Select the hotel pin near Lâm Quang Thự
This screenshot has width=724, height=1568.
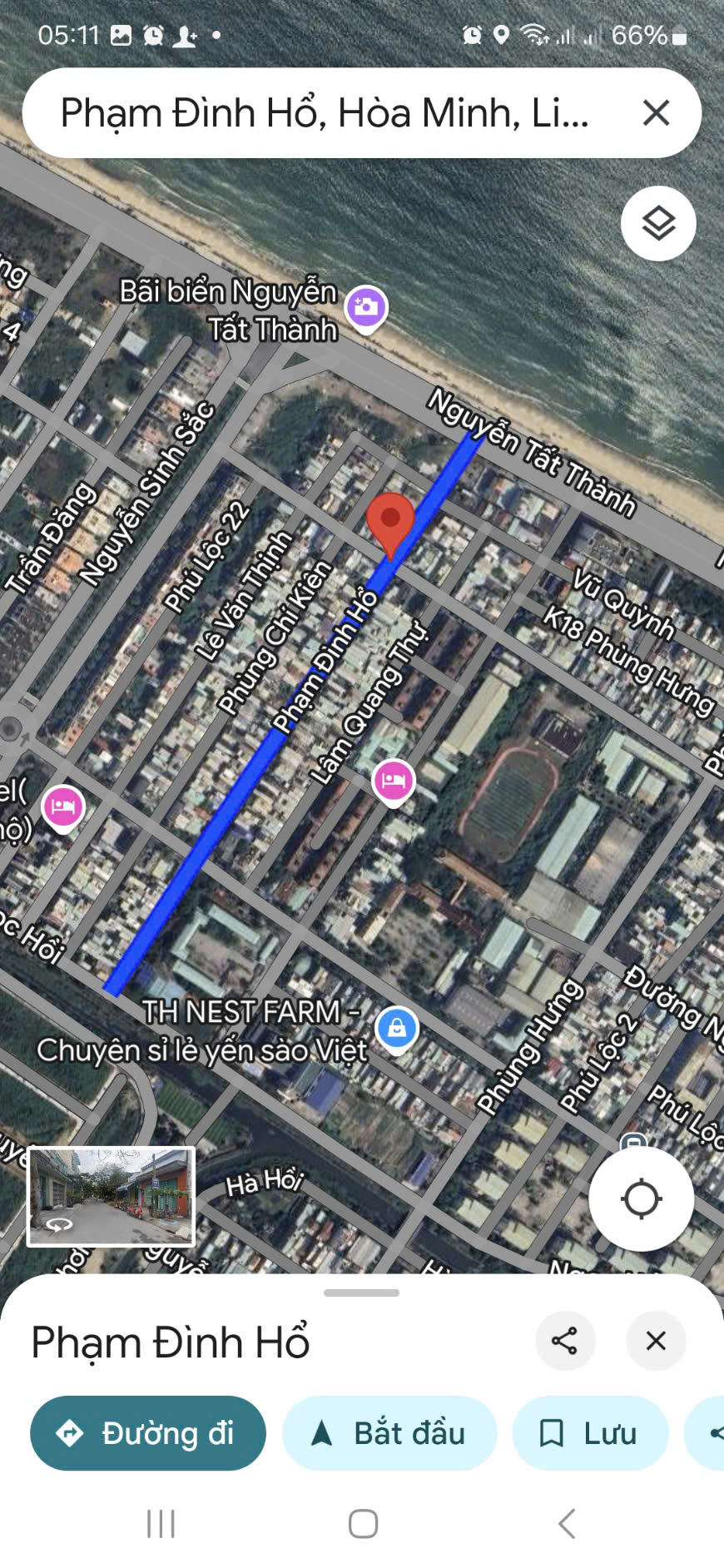pos(393,782)
